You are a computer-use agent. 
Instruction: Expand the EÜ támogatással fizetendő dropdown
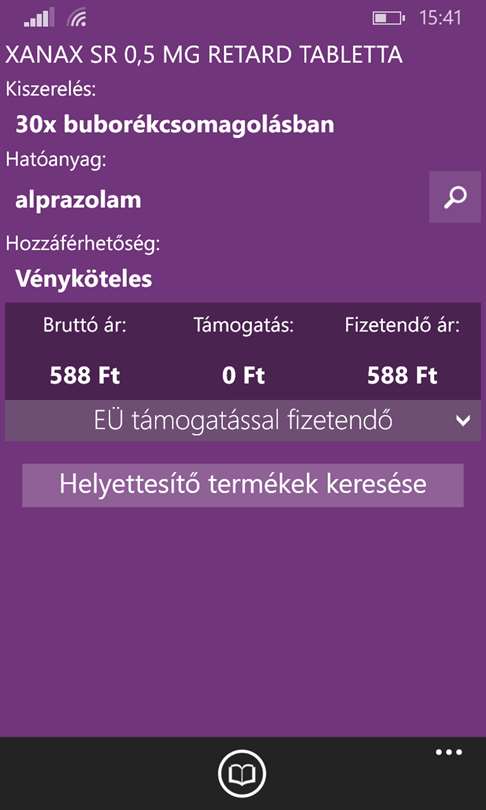(x=243, y=420)
